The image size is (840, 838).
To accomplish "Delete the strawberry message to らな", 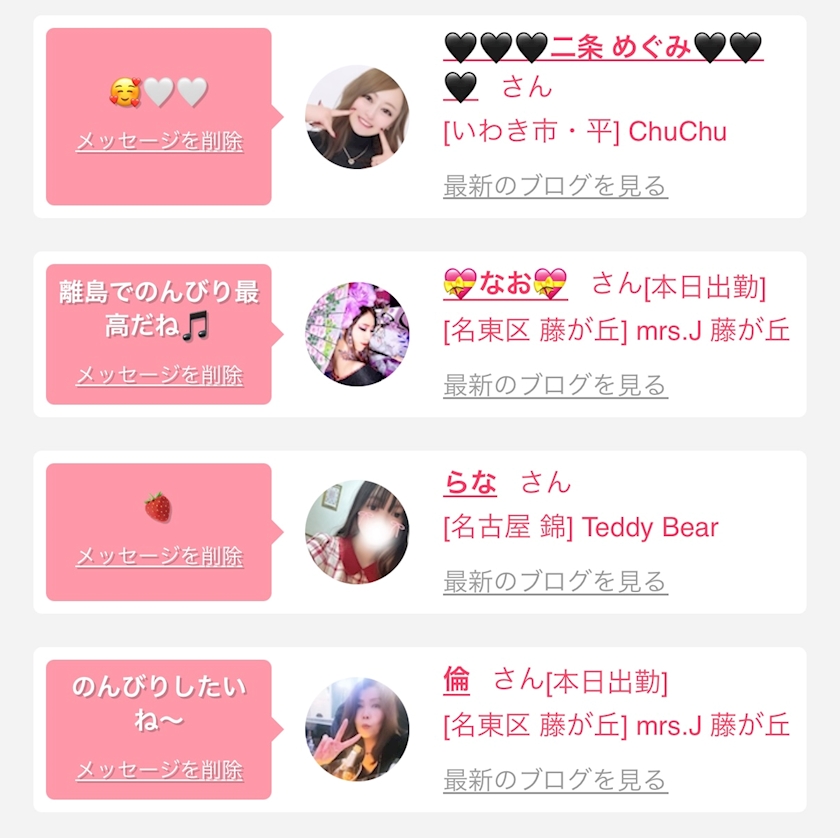I will 160,557.
